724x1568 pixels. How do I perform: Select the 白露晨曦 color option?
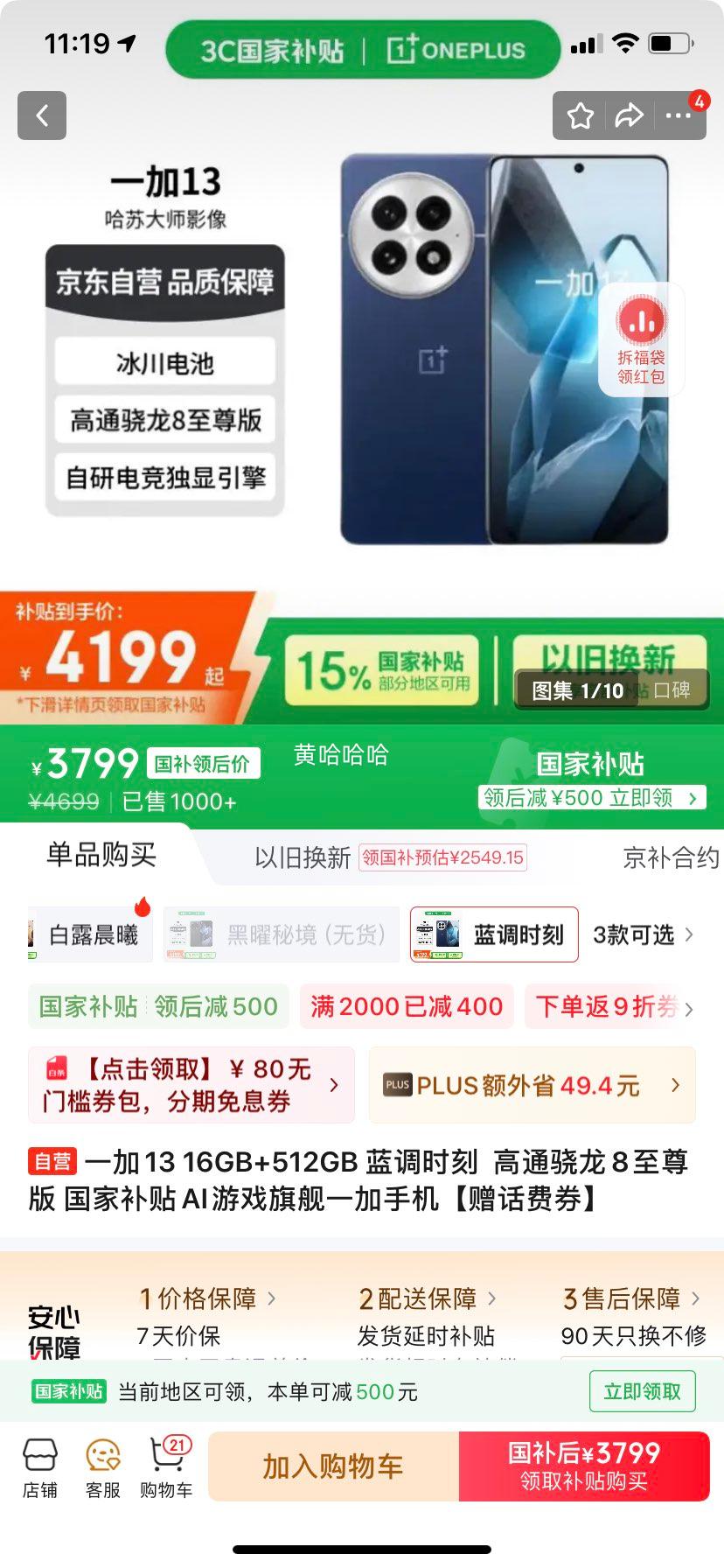(92, 934)
